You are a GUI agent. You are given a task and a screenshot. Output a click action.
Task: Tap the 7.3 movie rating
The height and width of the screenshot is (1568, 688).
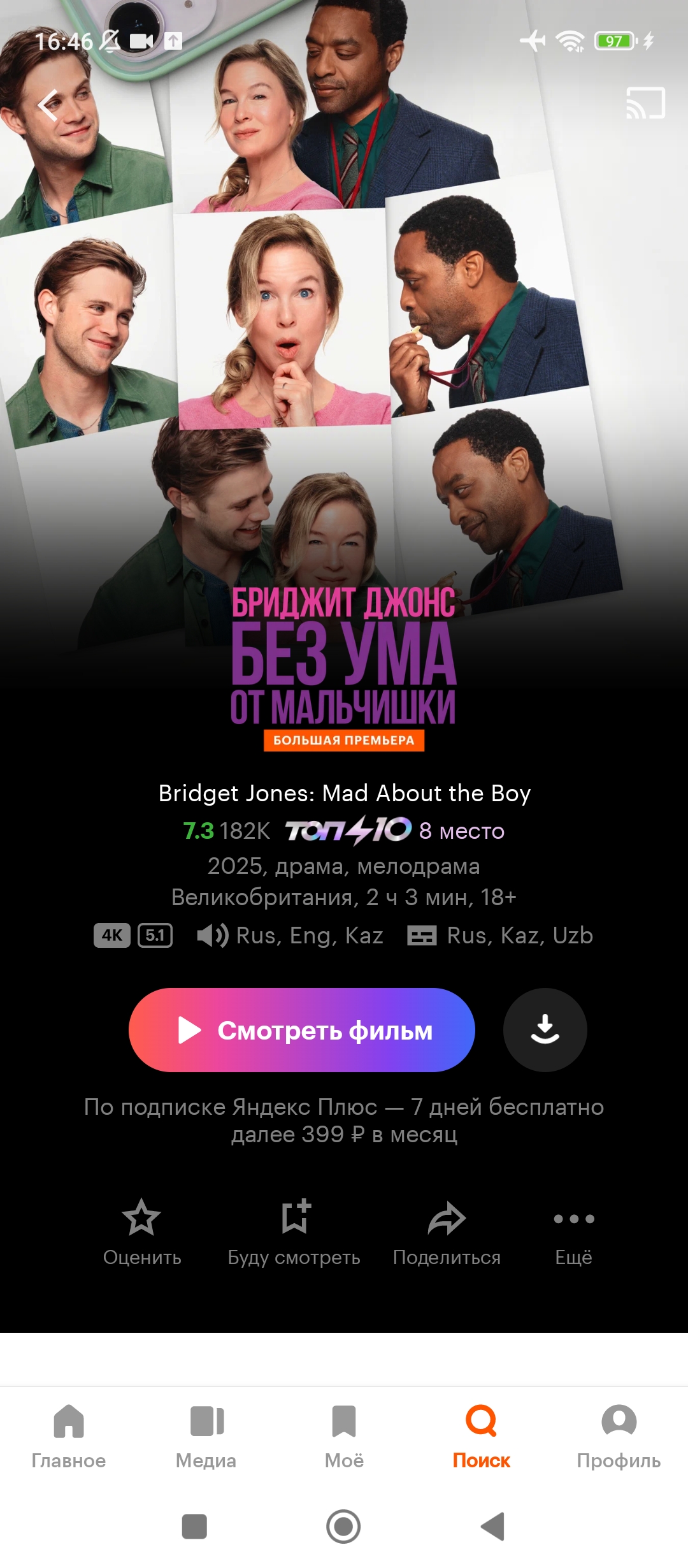[198, 831]
